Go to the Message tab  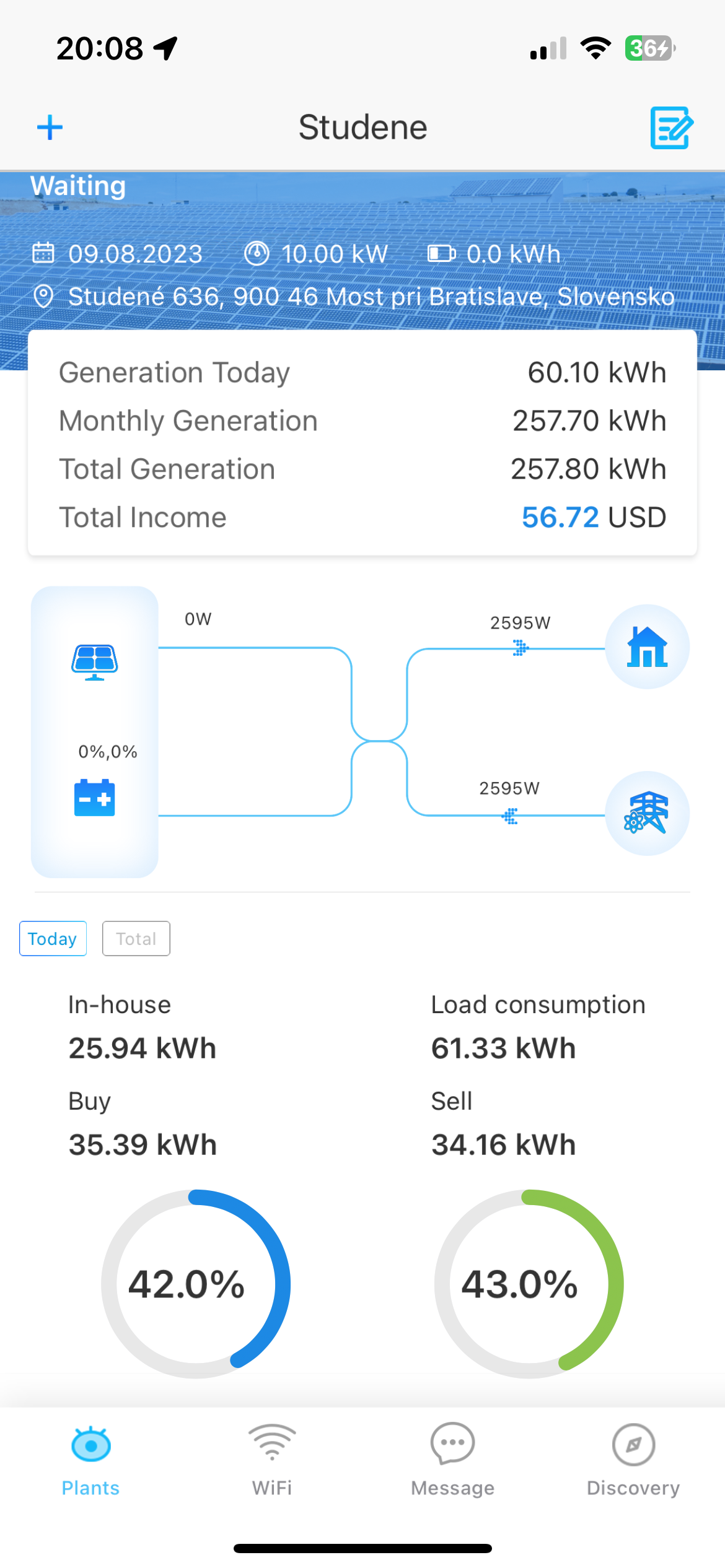coord(453,1461)
